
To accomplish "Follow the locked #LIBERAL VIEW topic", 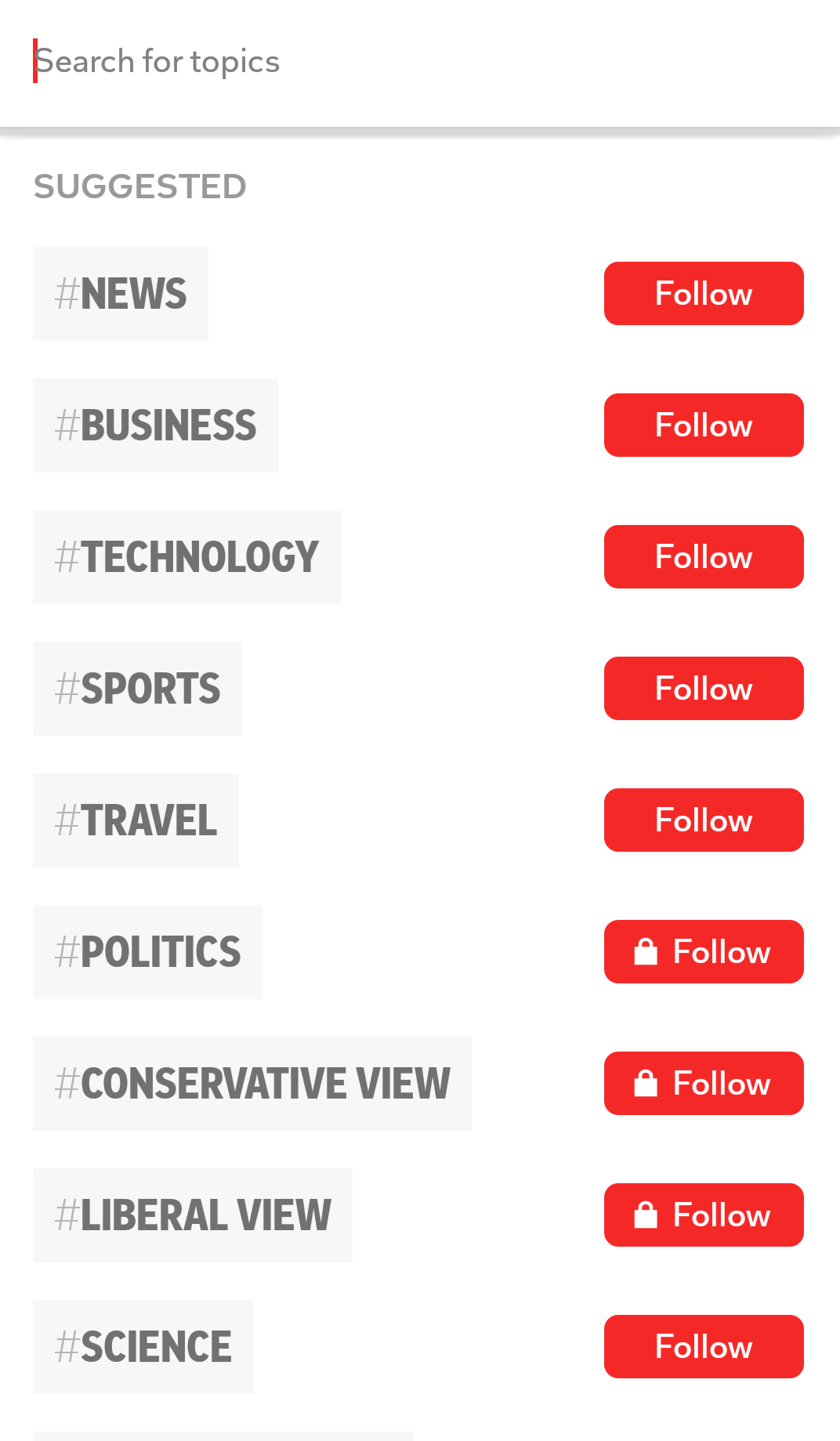I will [x=703, y=1215].
